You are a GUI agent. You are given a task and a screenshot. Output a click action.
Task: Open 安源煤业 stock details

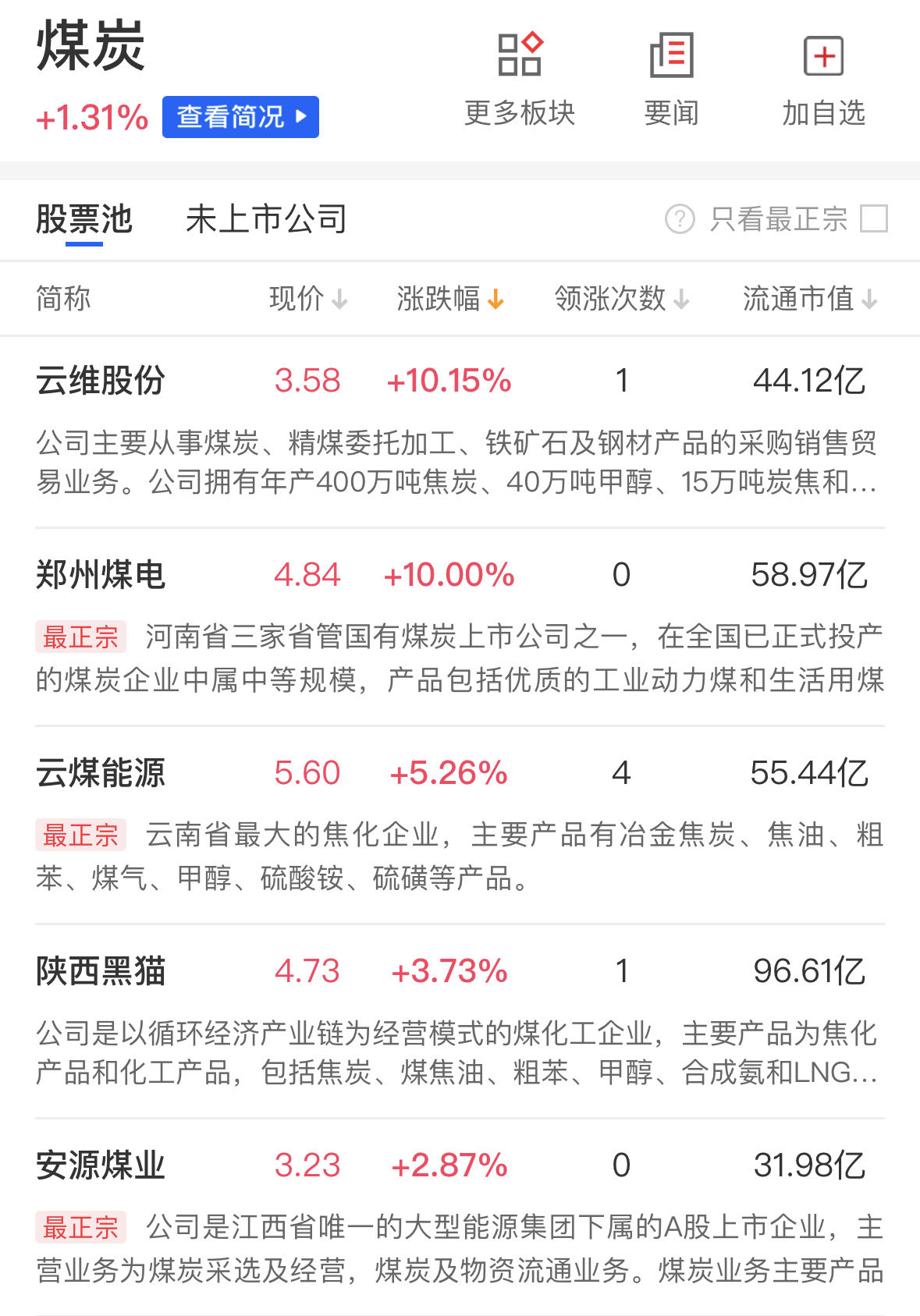click(101, 1166)
